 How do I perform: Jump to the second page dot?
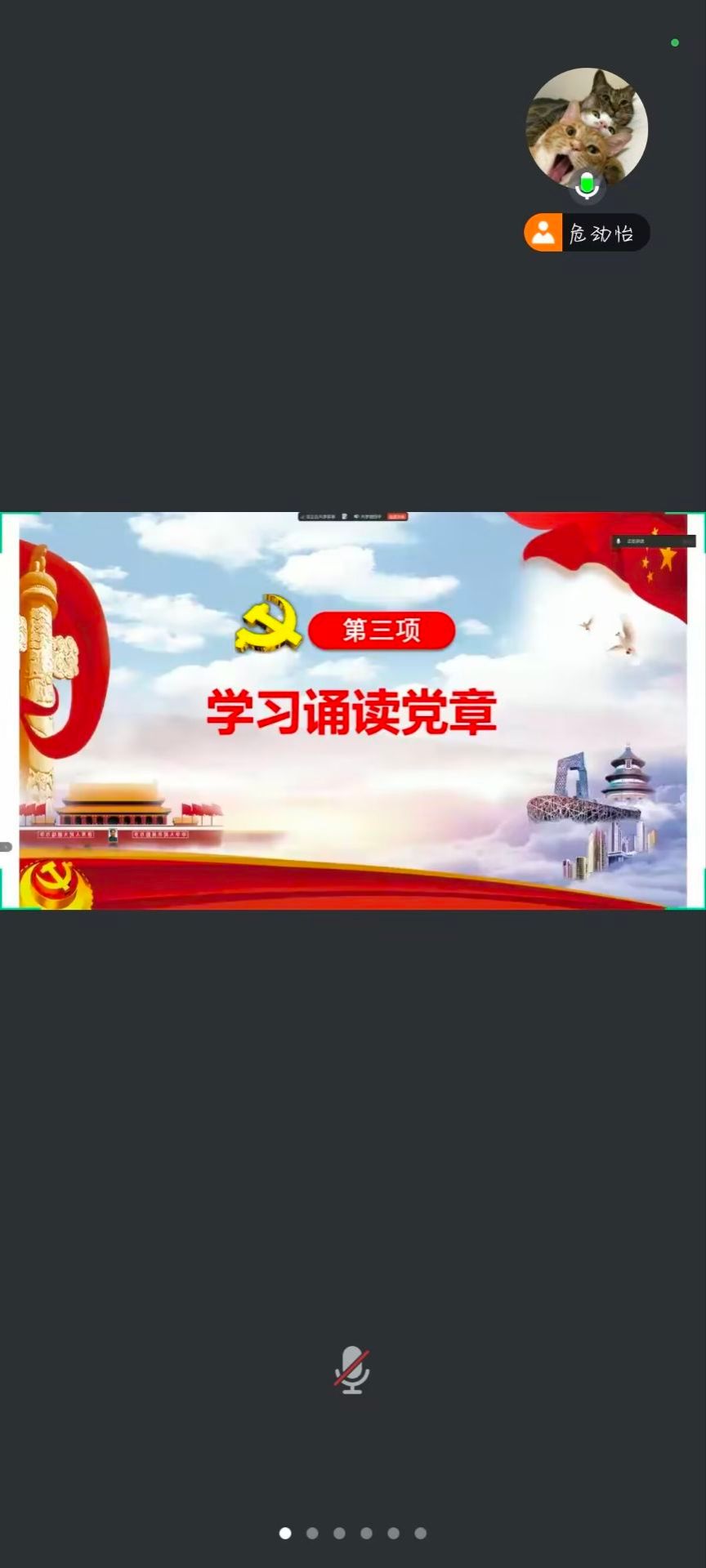click(x=312, y=1533)
